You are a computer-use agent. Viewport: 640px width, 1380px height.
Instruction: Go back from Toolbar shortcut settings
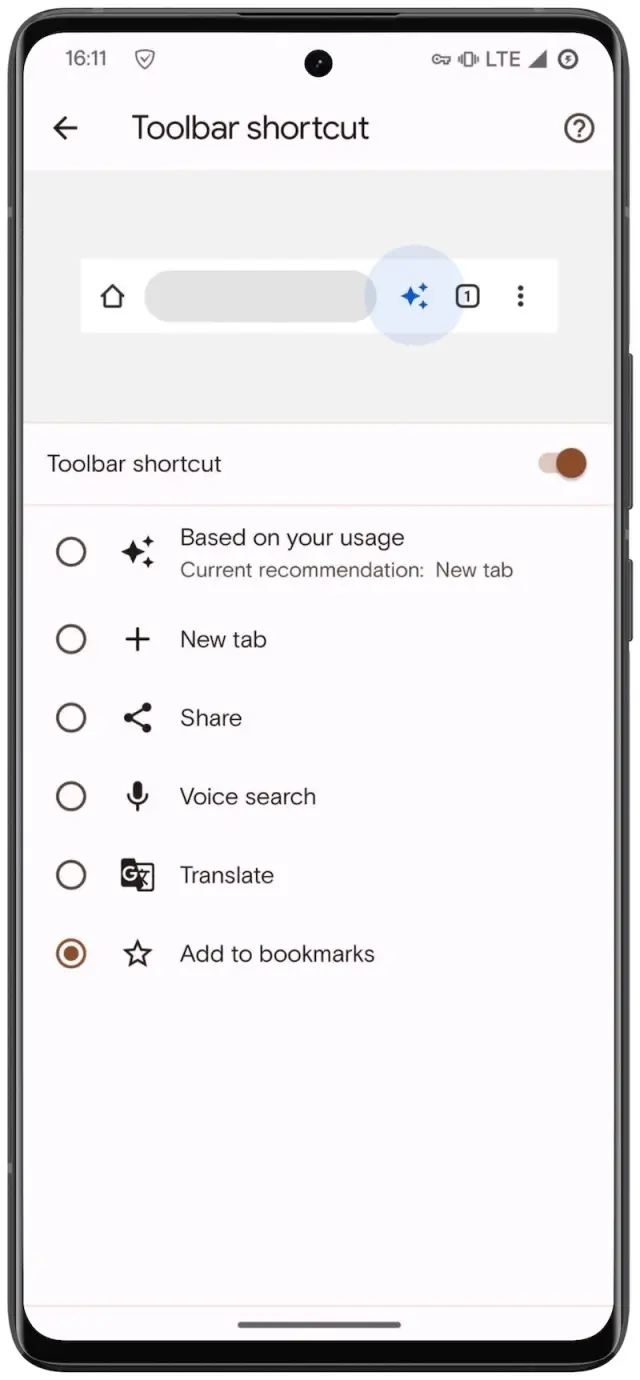[x=65, y=128]
